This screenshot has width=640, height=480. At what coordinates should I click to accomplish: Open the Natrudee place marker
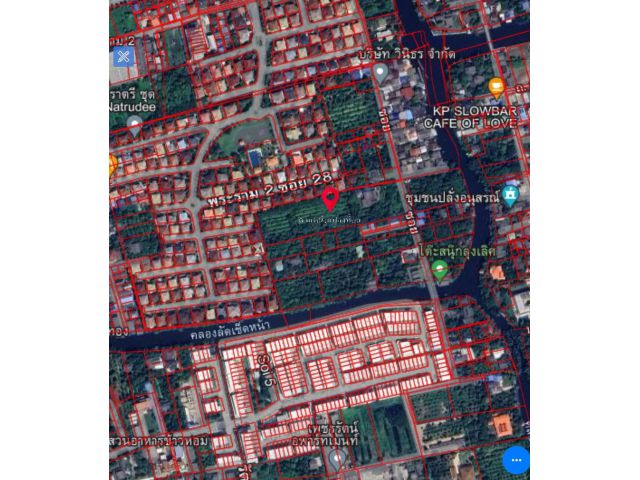135,124
